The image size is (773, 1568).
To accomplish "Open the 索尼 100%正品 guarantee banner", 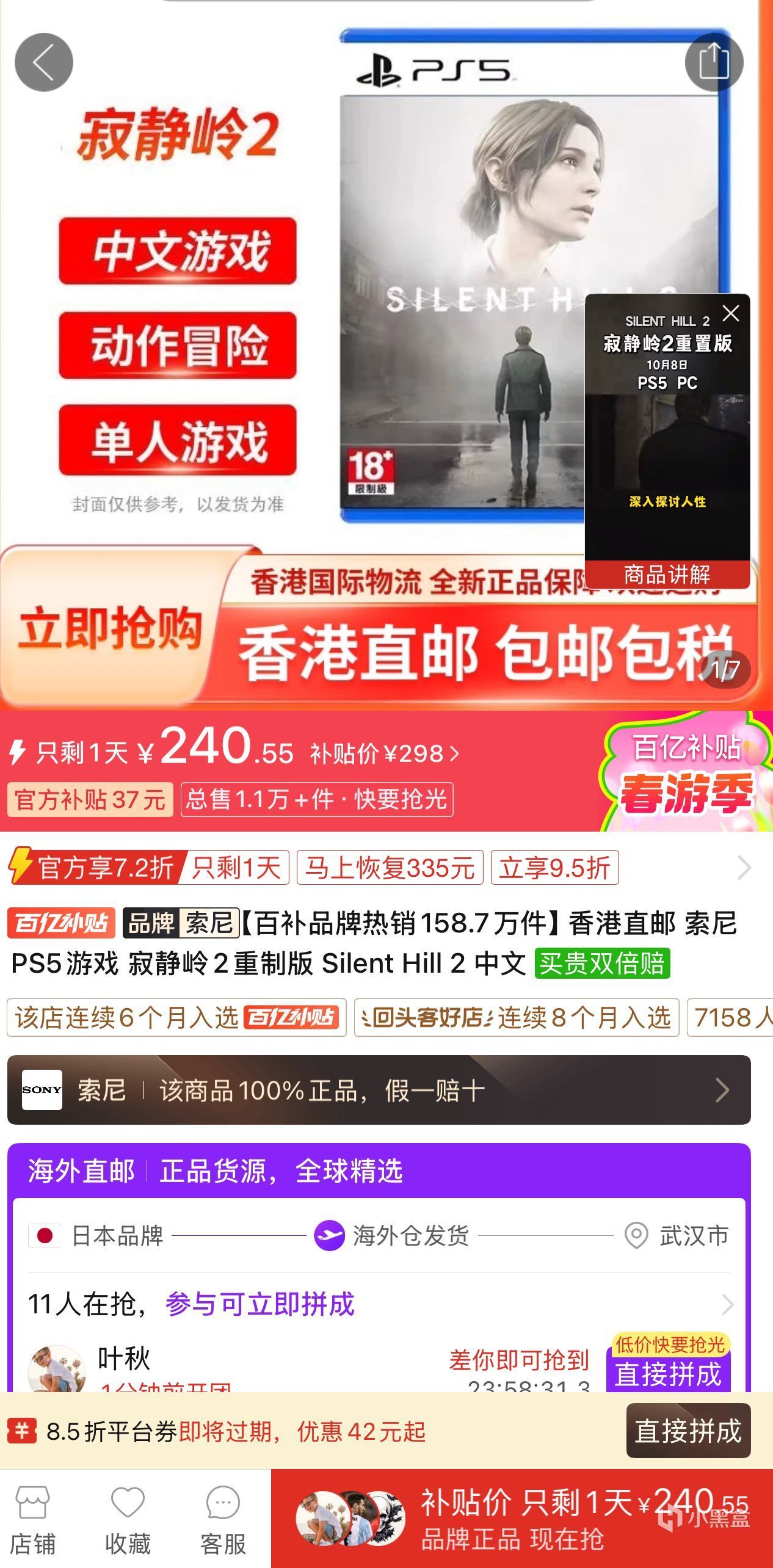I will click(x=379, y=1090).
